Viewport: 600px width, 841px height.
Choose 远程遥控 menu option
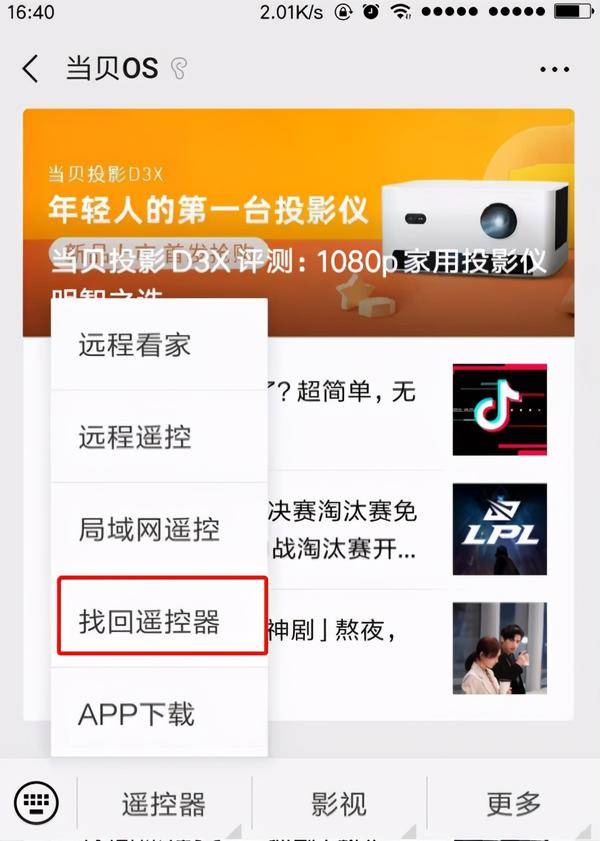click(160, 437)
